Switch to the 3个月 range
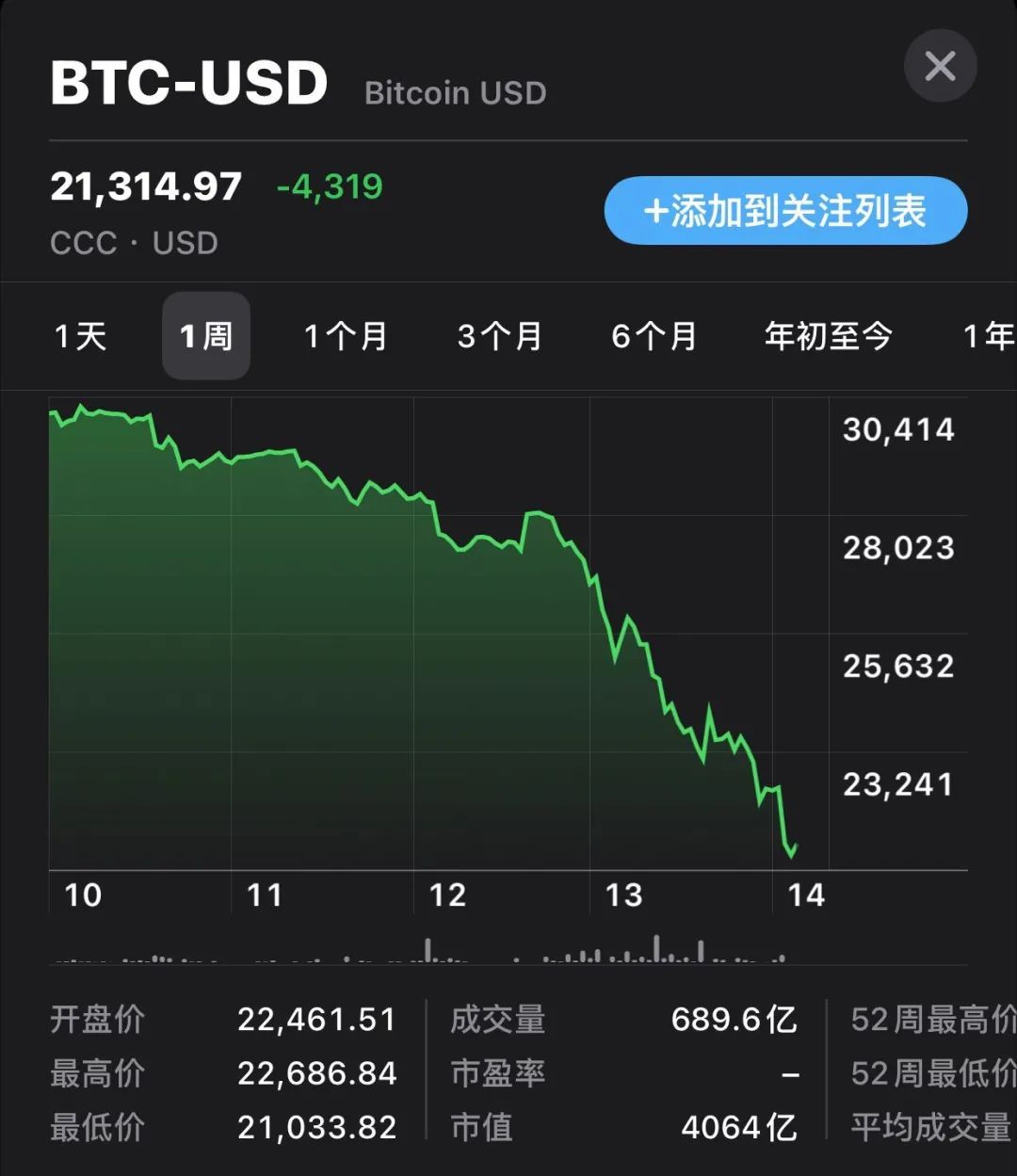The height and width of the screenshot is (1176, 1017). point(500,336)
